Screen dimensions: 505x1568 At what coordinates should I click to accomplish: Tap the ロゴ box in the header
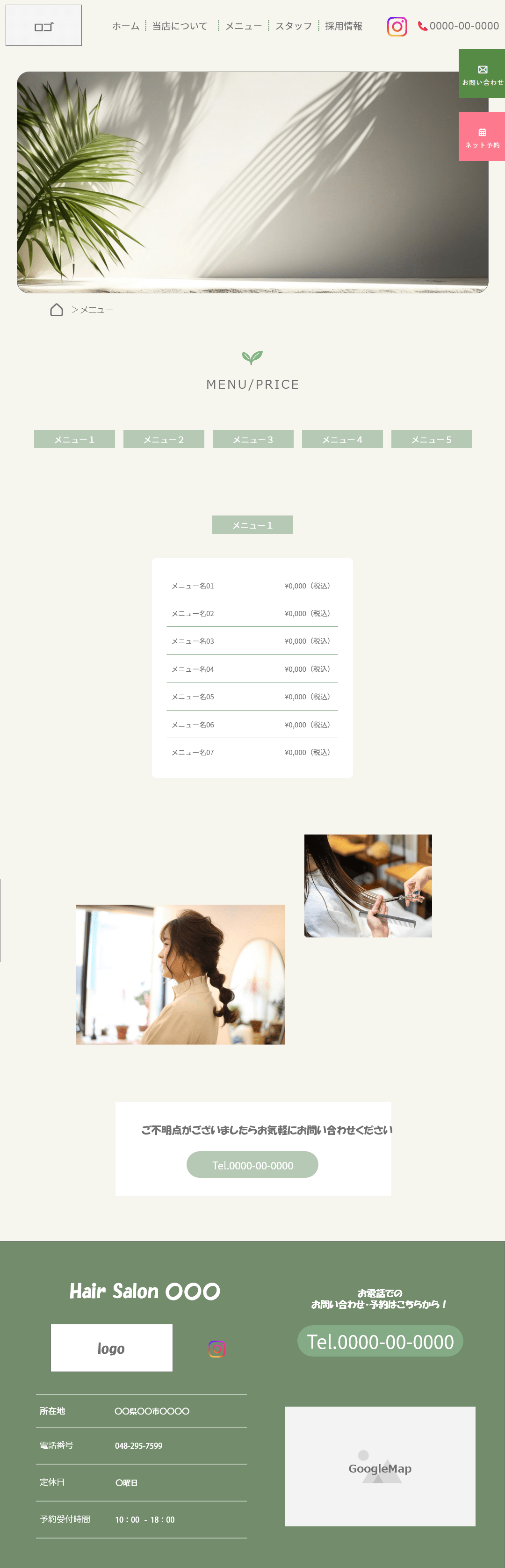coord(44,26)
